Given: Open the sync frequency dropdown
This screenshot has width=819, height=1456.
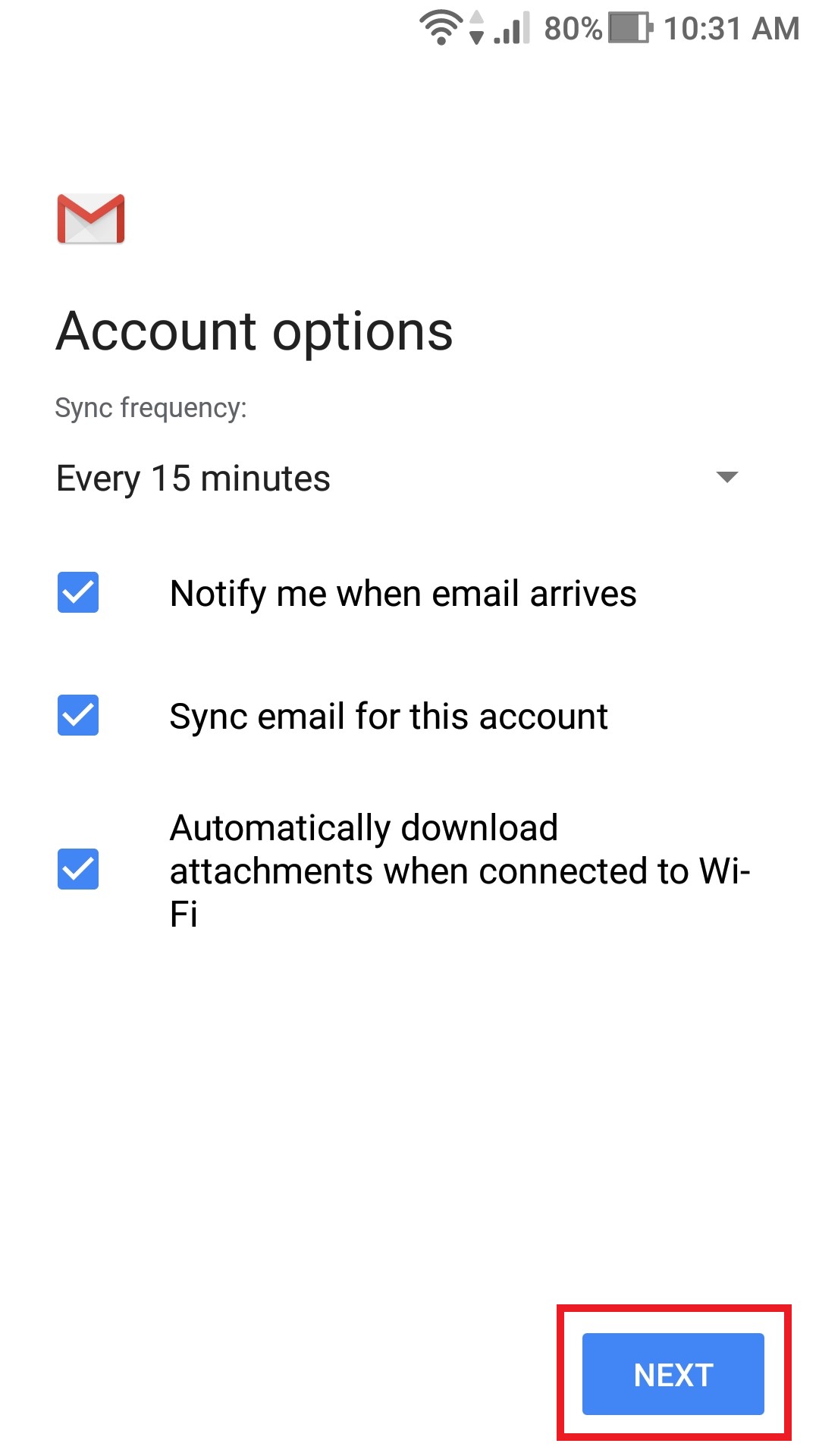Looking at the screenshot, I should pyautogui.click(x=397, y=478).
